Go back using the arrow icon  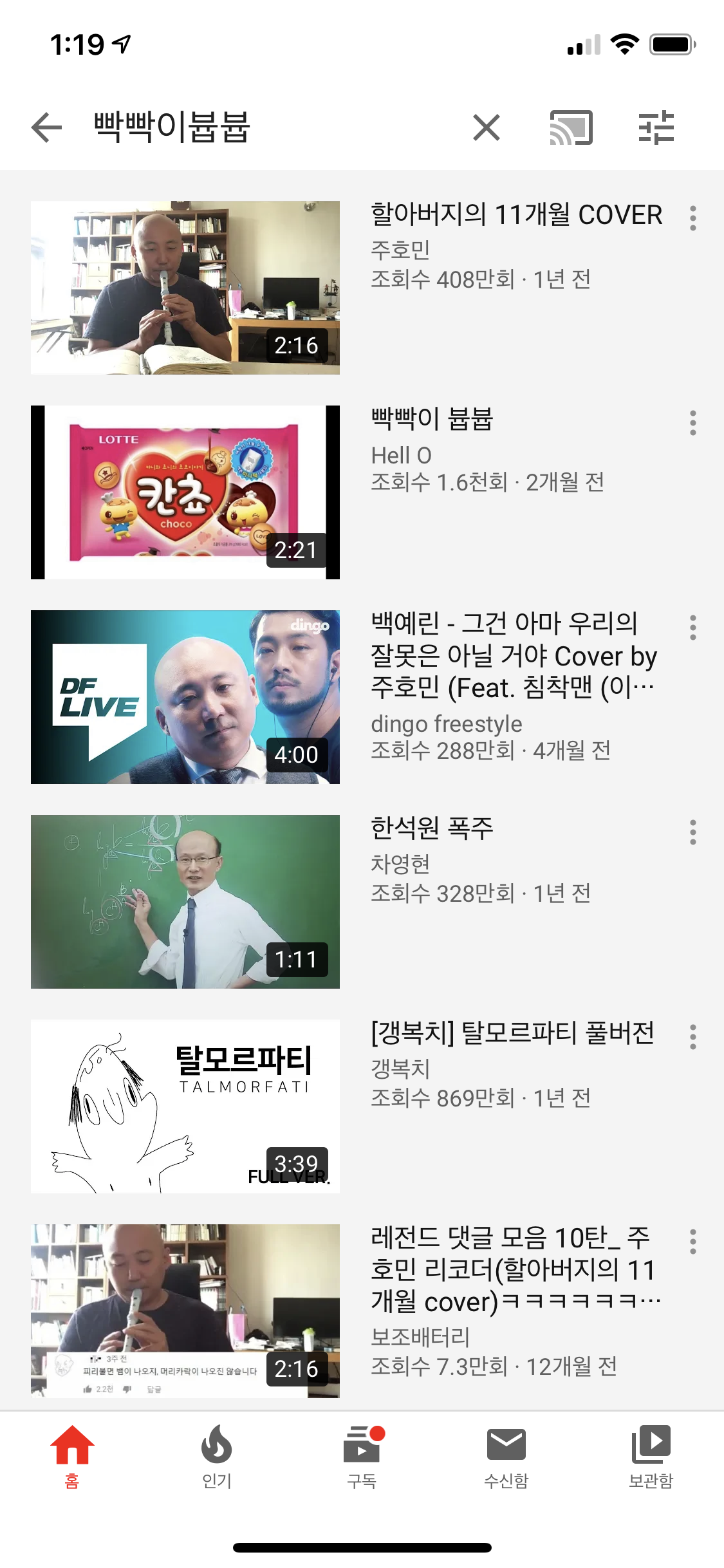[46, 127]
